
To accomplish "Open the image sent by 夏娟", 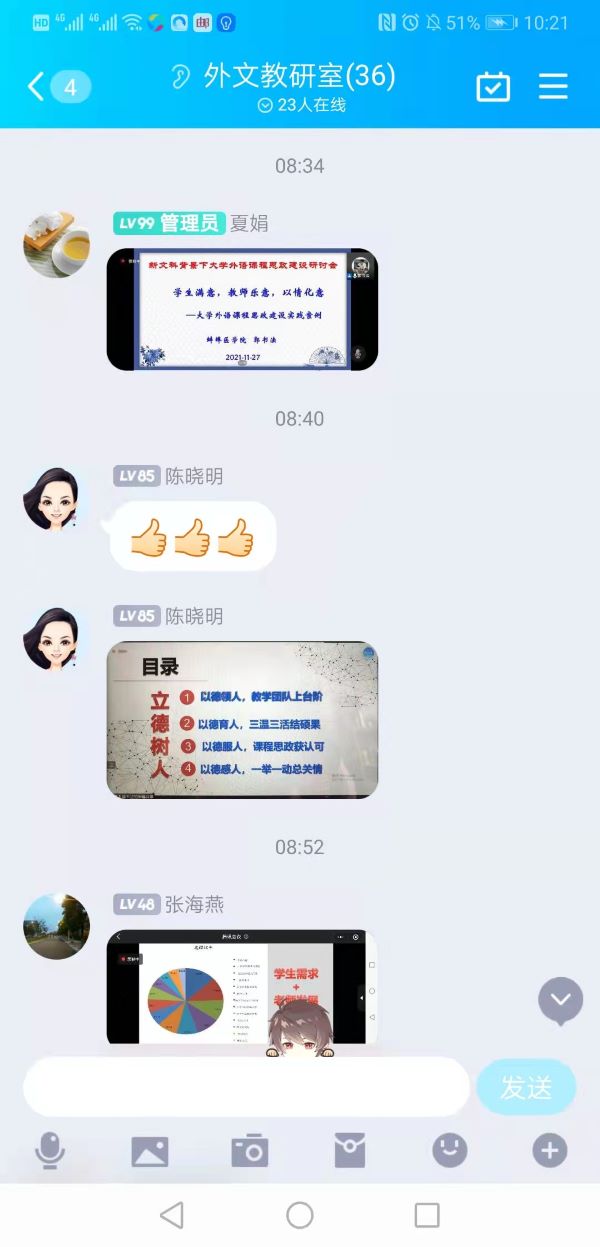I will click(242, 309).
